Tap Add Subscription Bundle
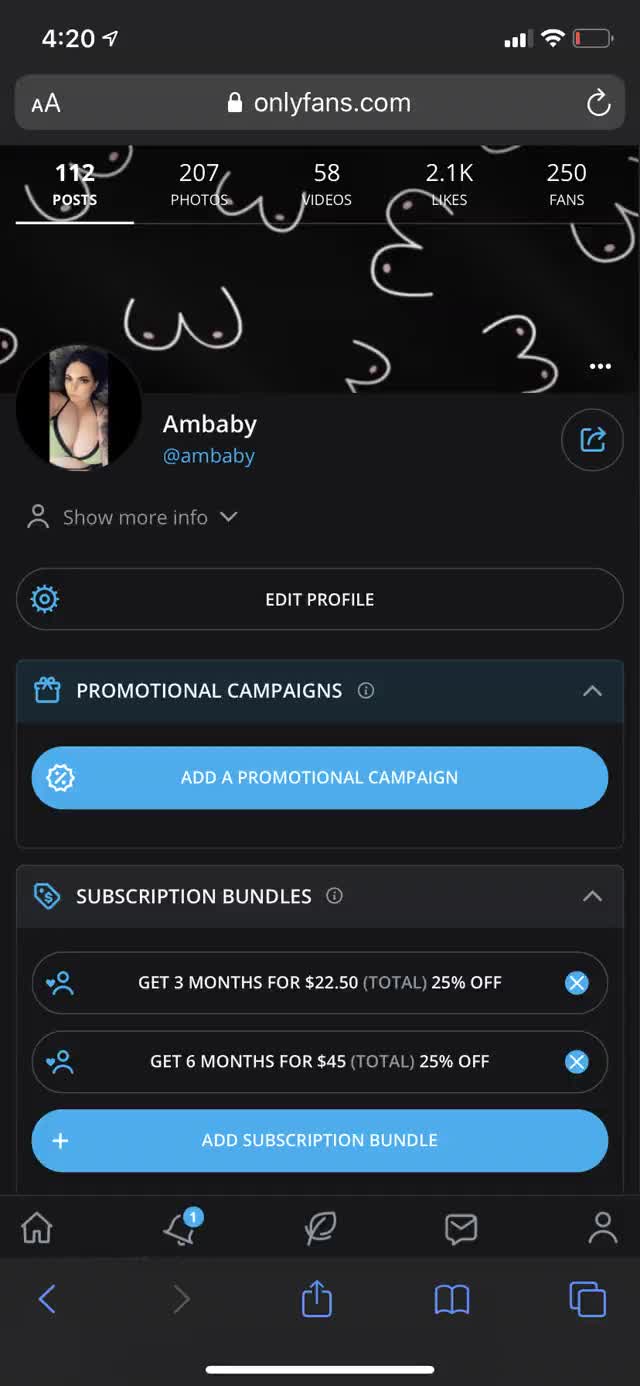The image size is (640, 1386). point(320,1140)
